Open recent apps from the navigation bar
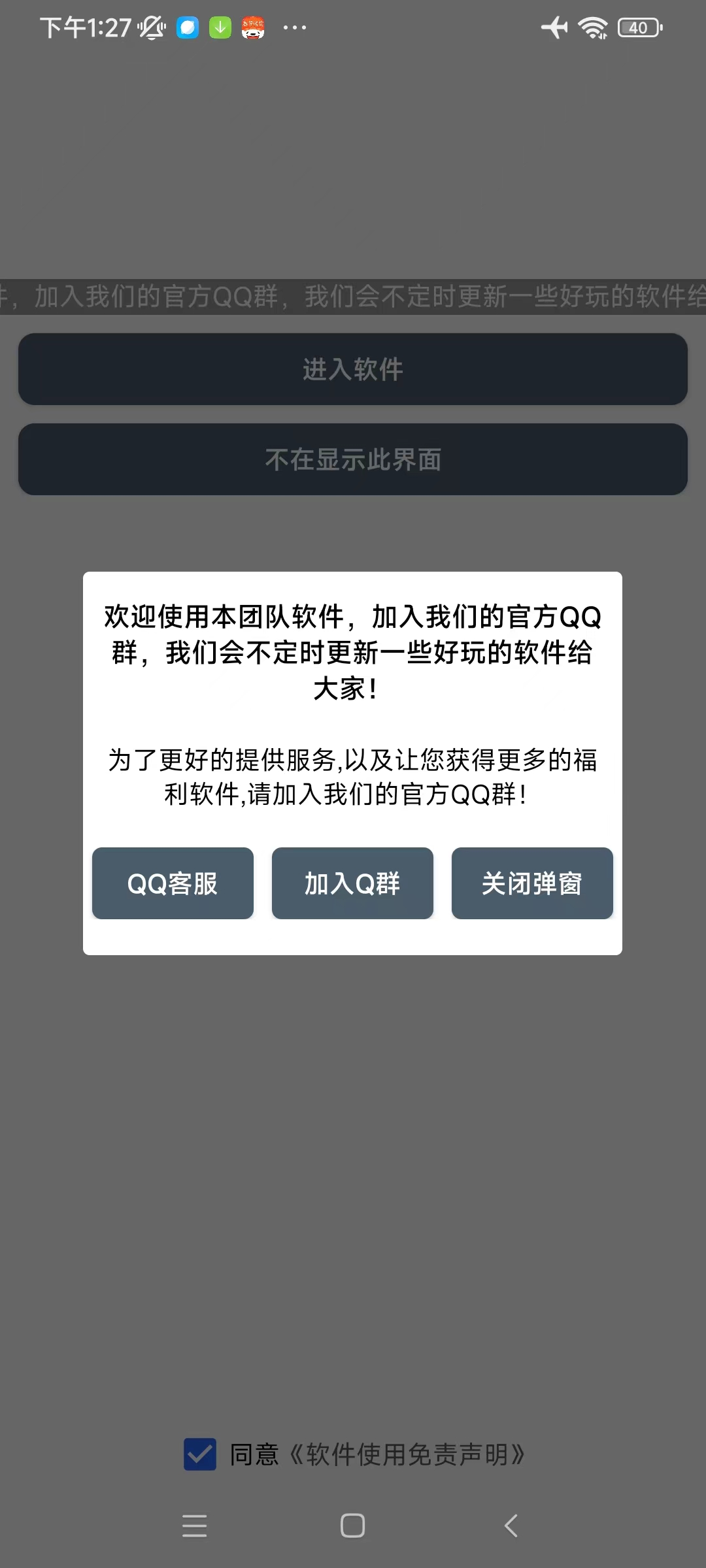Viewport: 706px width, 1568px height. tap(194, 1526)
